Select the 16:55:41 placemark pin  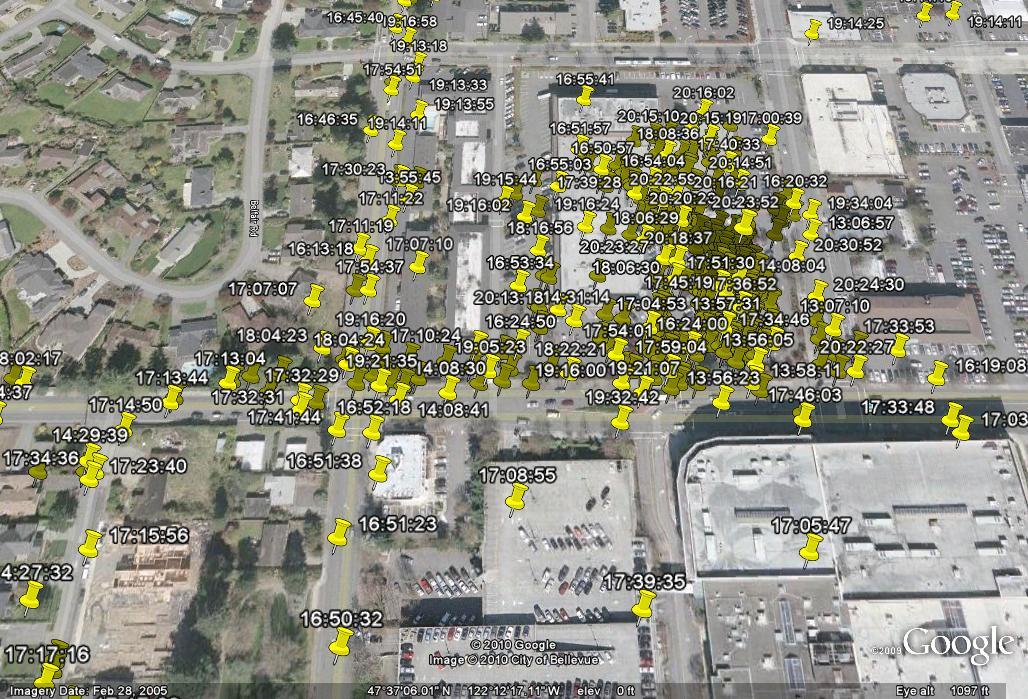coord(585,96)
